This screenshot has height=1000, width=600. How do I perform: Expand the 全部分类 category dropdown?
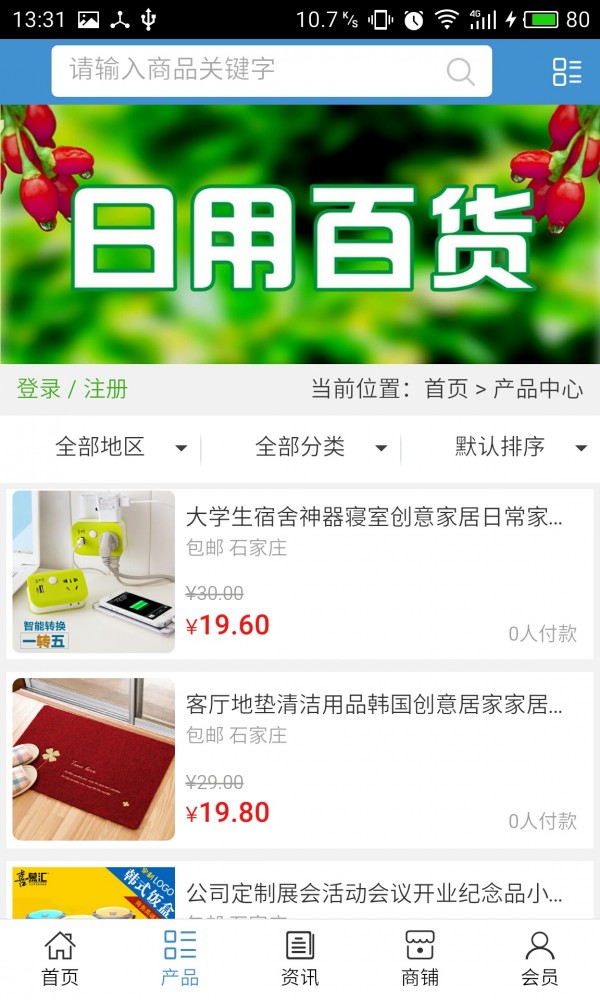318,447
